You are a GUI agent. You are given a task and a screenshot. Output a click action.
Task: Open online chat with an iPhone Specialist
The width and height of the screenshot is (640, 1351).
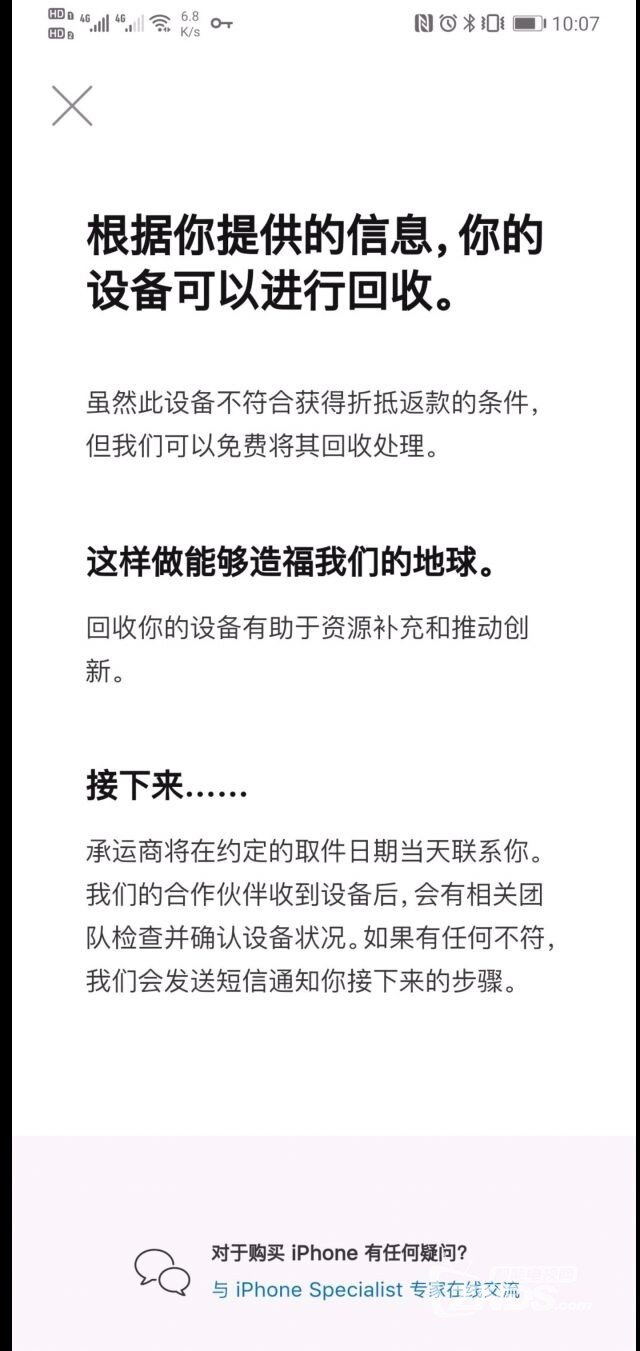tap(366, 1290)
